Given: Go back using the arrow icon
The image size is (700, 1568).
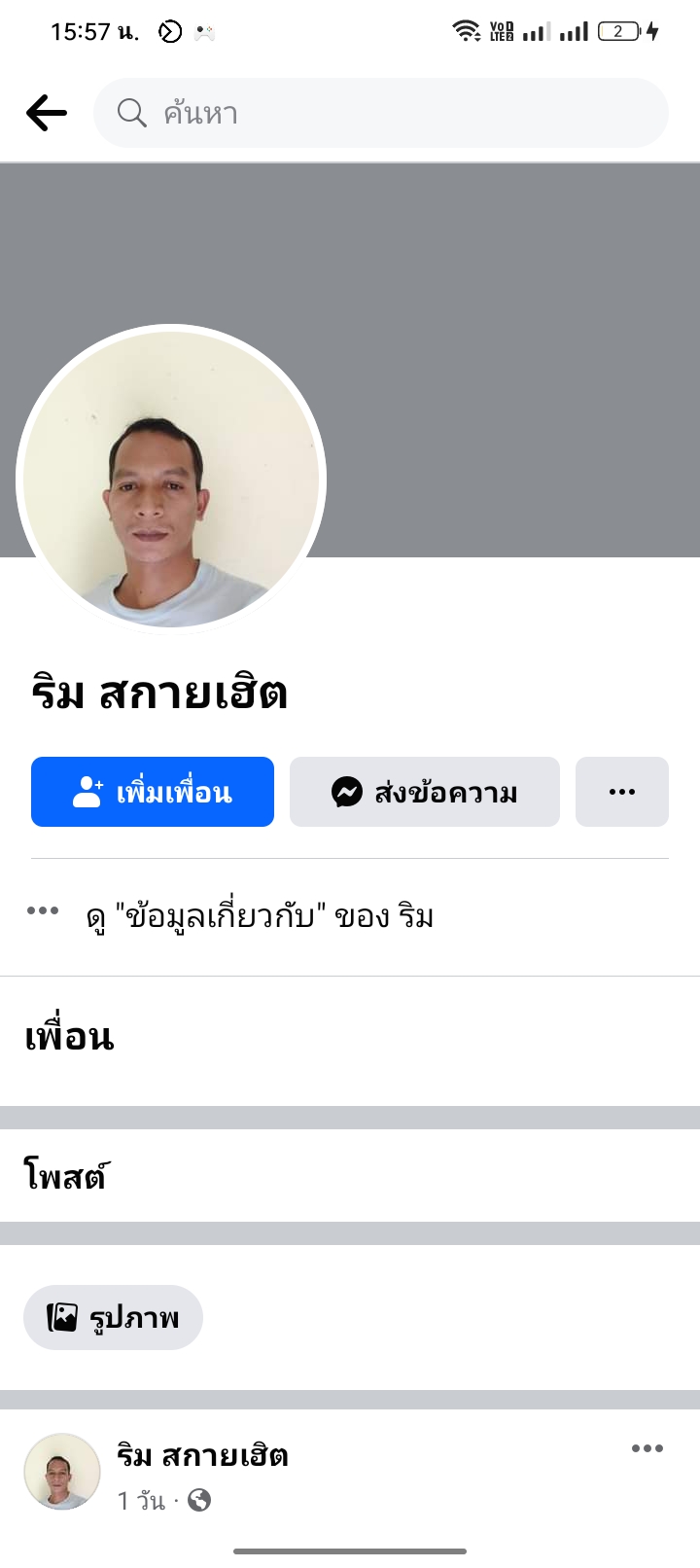Looking at the screenshot, I should point(47,113).
